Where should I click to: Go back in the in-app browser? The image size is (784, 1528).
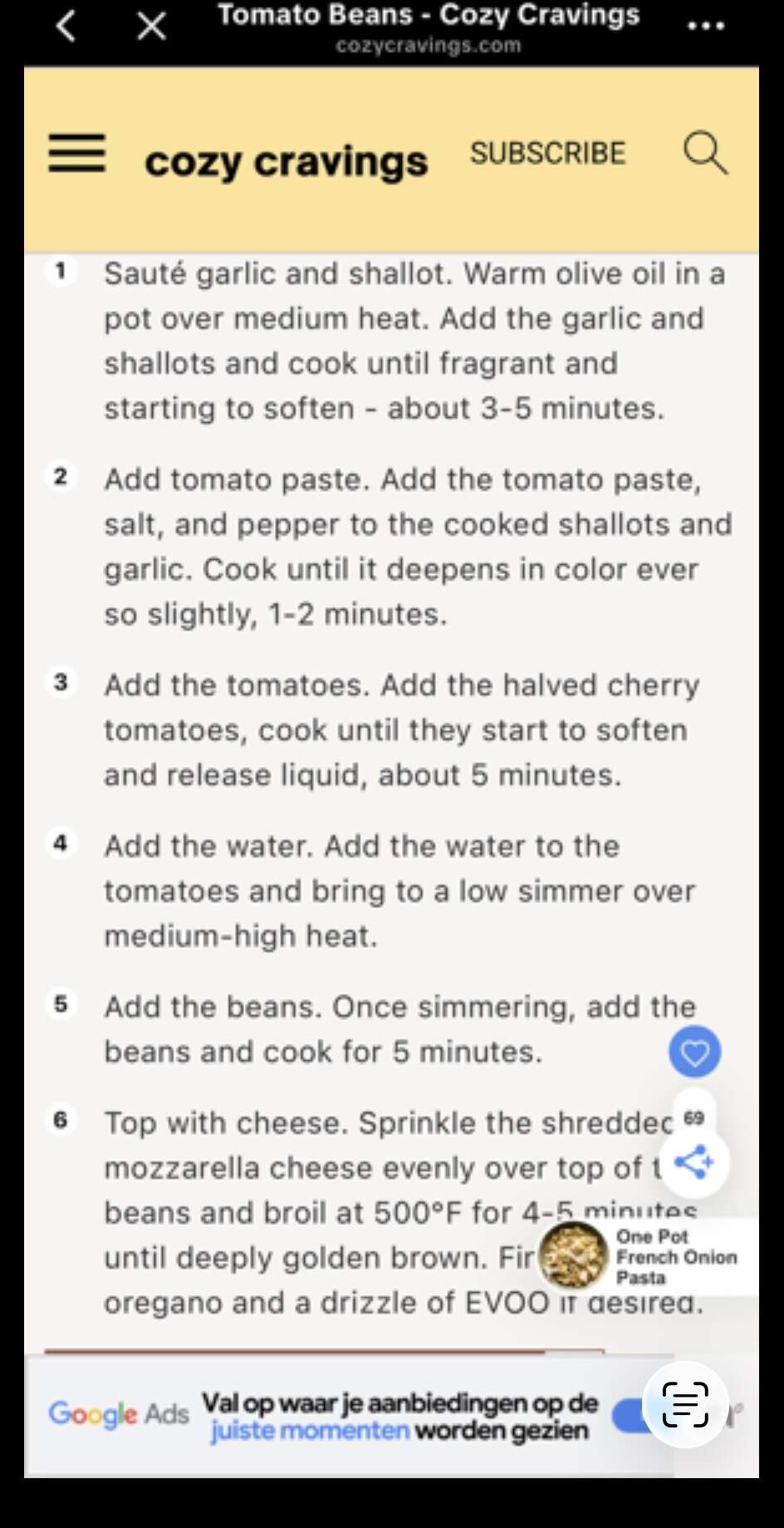tap(66, 27)
